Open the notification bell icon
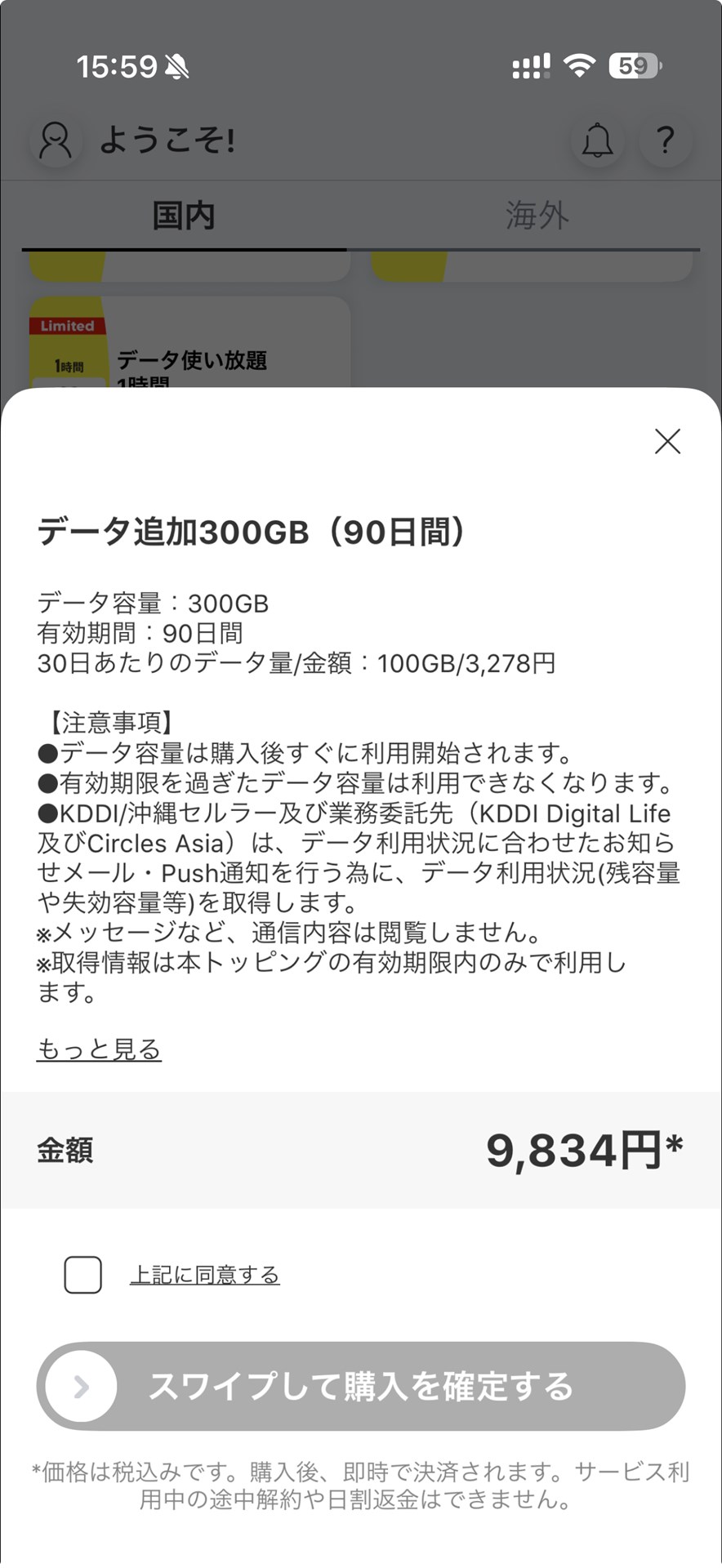 click(x=597, y=140)
